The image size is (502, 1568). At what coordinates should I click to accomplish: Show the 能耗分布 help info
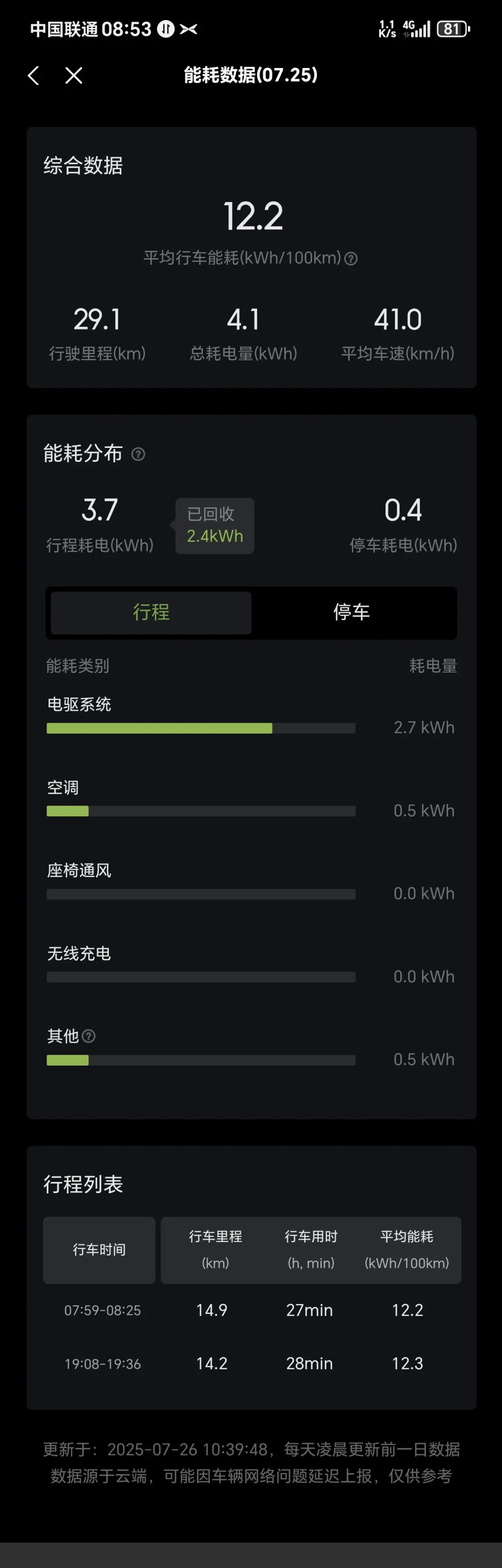click(138, 454)
